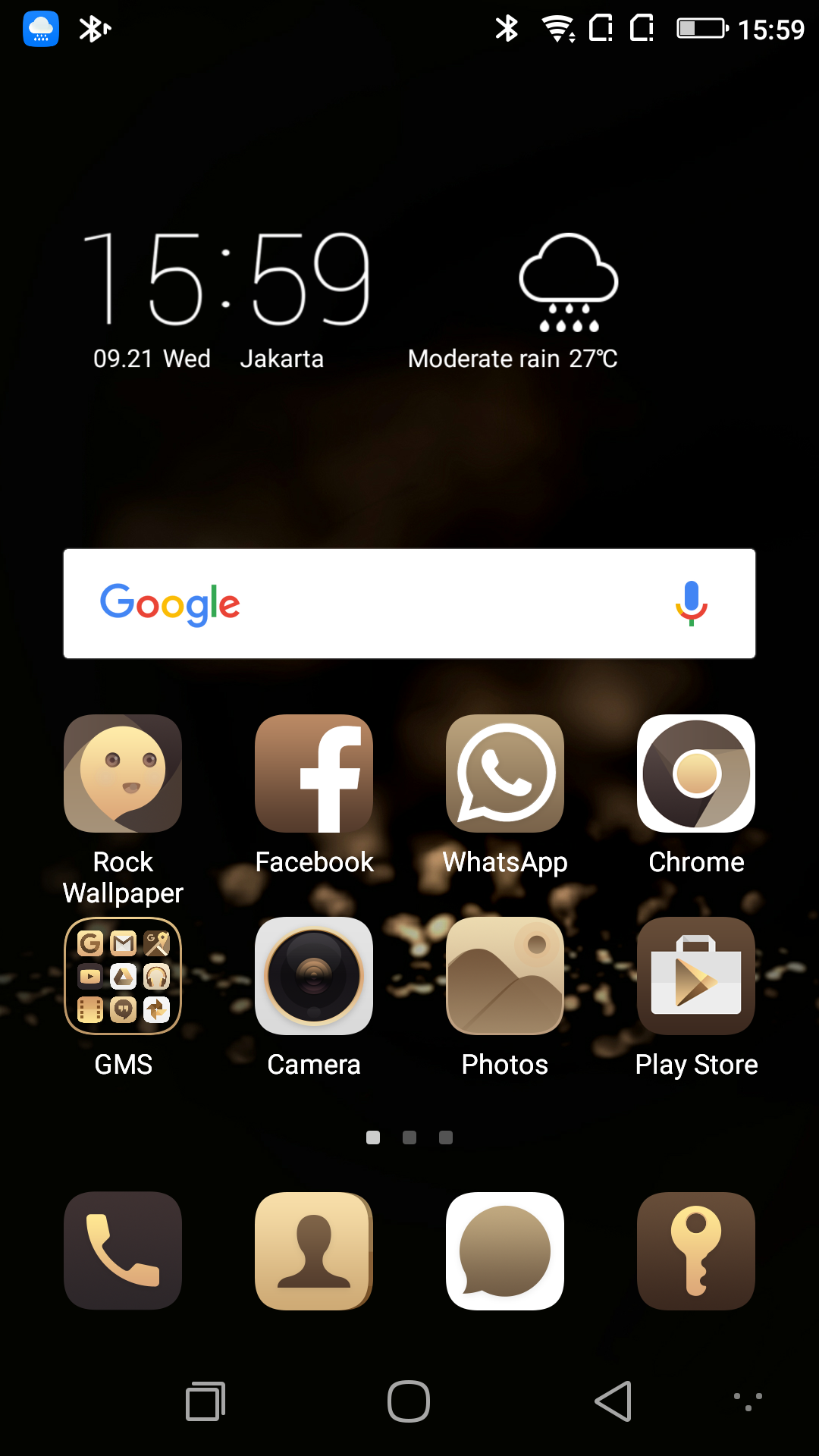Start voice search with the microphone

[x=691, y=604]
